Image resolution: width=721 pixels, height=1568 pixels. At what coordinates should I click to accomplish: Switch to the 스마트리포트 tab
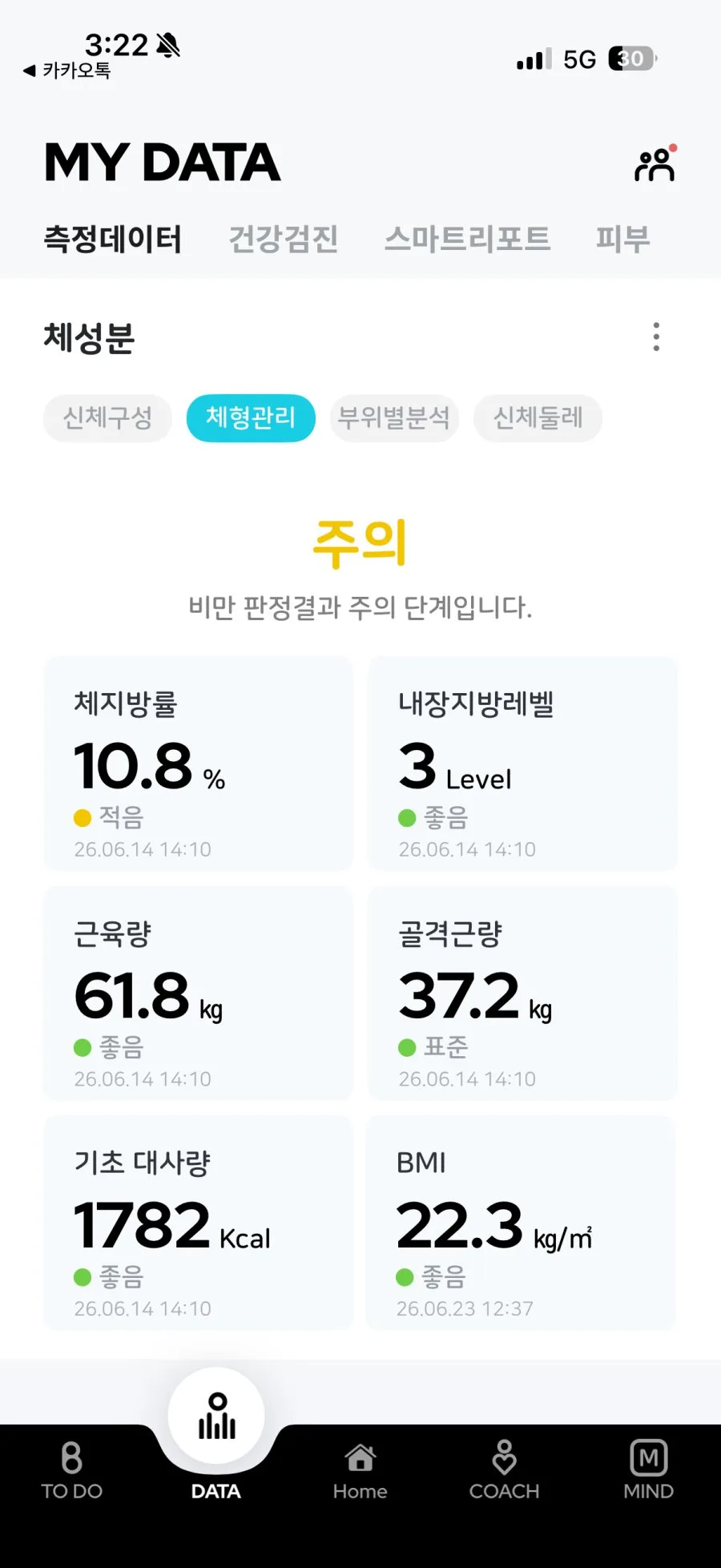click(467, 239)
